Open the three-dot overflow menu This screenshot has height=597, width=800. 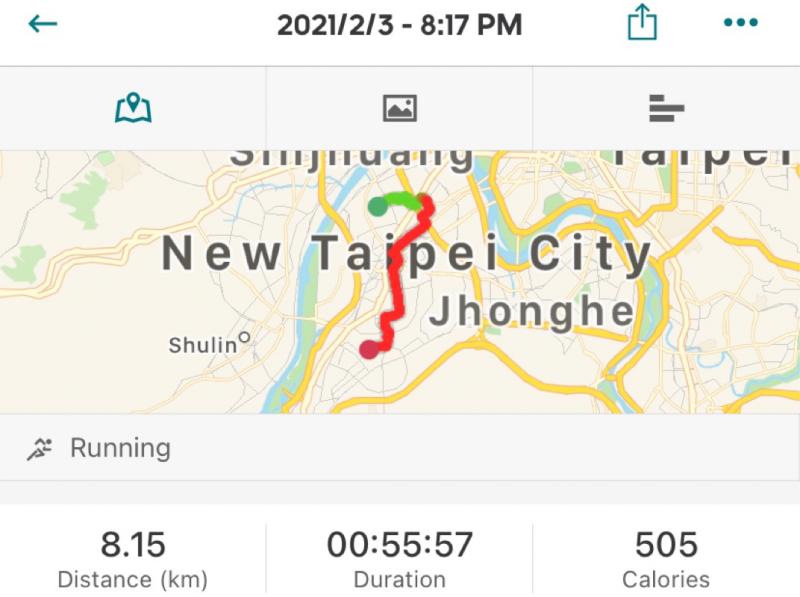pyautogui.click(x=740, y=24)
